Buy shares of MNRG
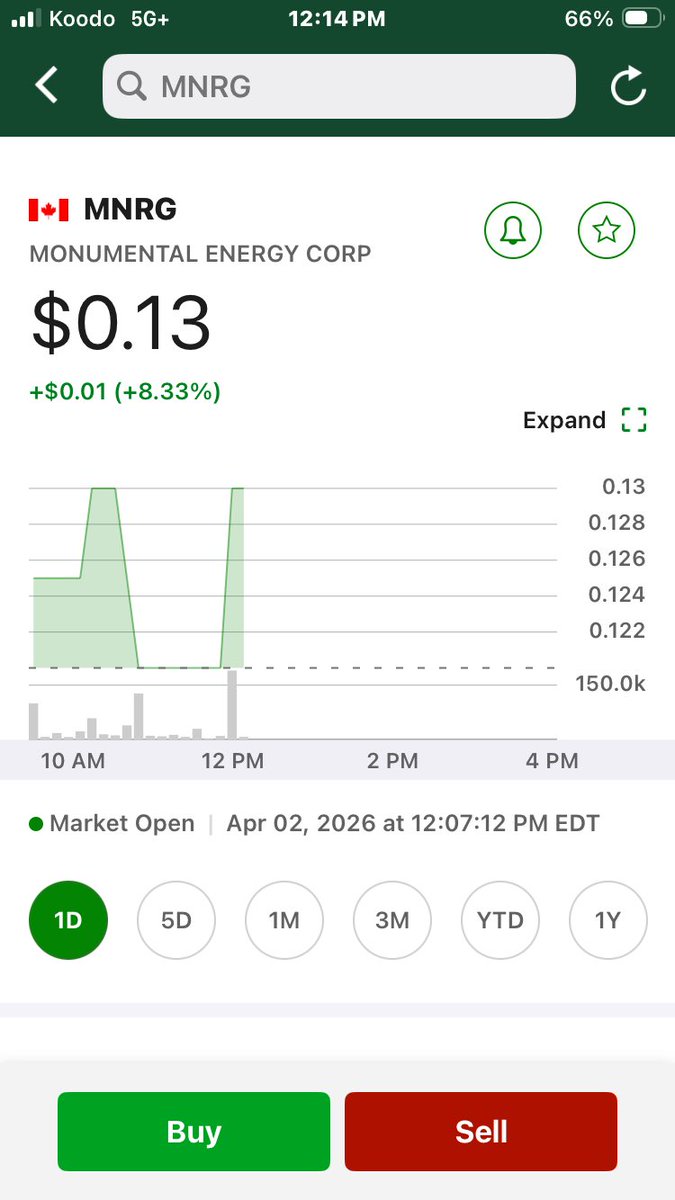 click(193, 1131)
